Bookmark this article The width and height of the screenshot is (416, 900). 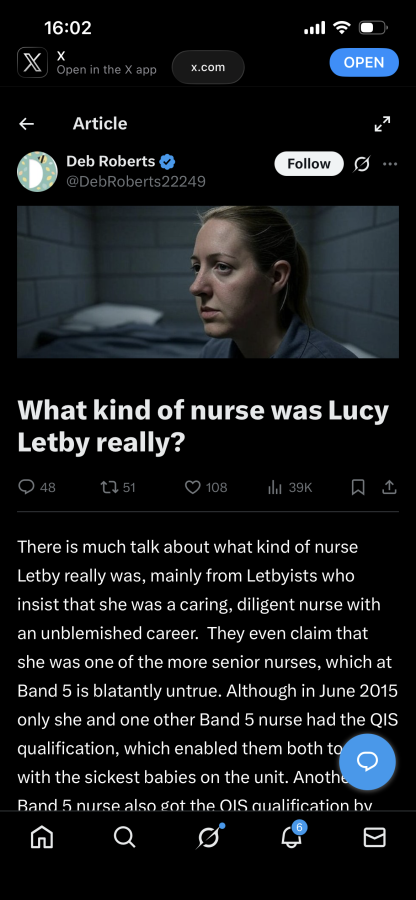[x=358, y=487]
